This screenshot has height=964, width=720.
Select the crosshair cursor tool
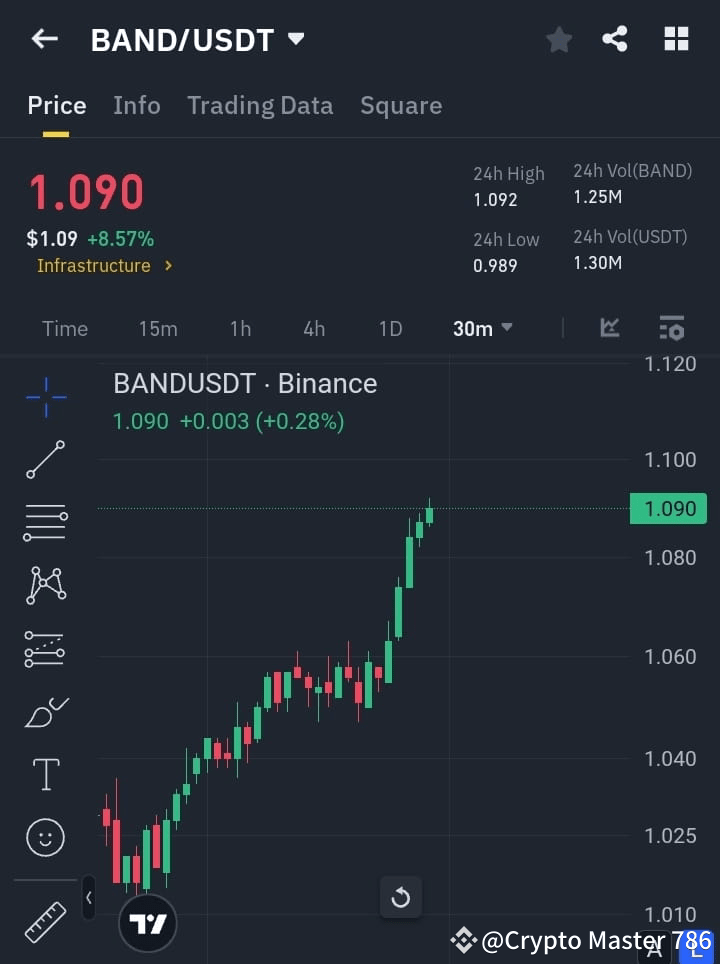click(45, 398)
